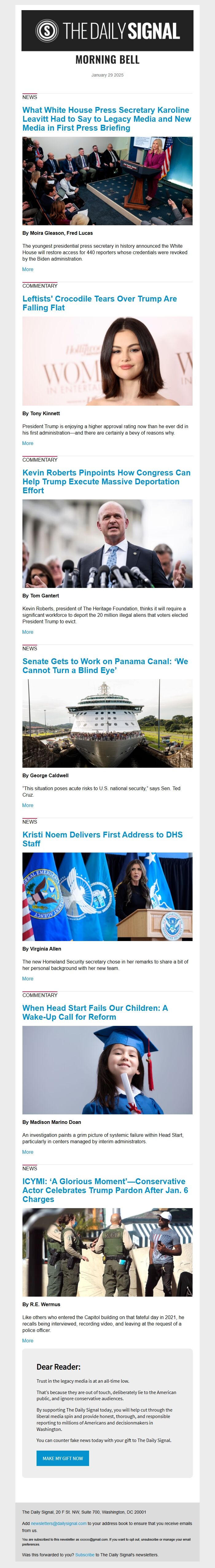Tap the cruise ship Panama Canal image
Image resolution: width=215 pixels, height=1568 pixels.
107,723
